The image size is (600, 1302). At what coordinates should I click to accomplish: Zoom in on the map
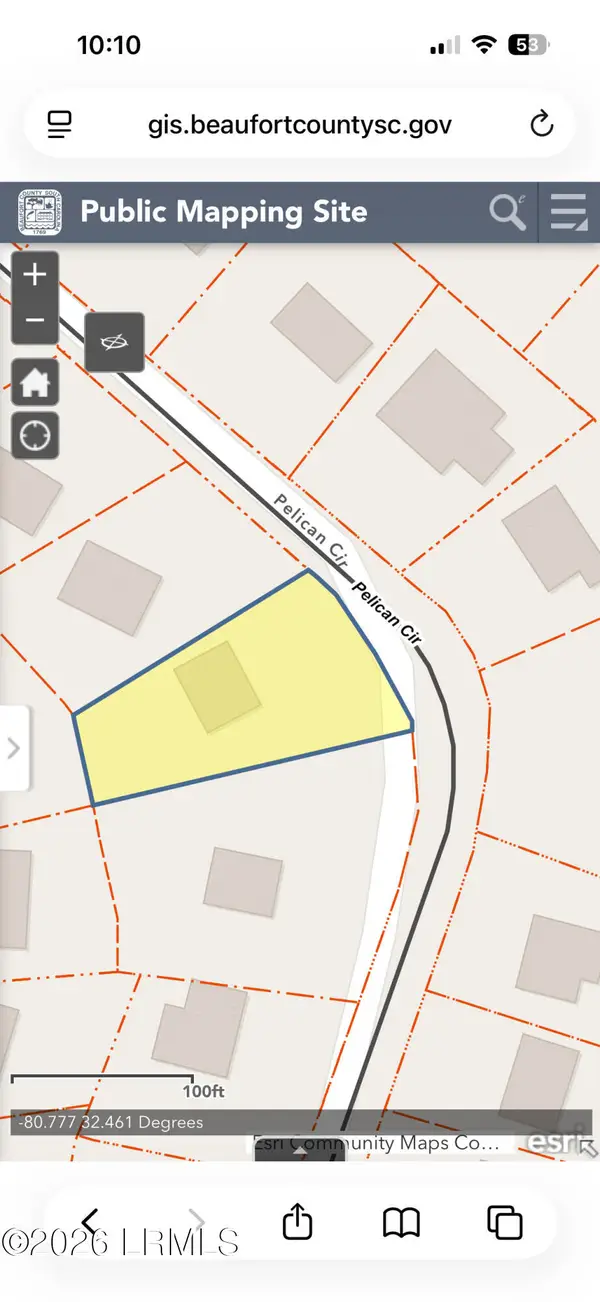35,275
